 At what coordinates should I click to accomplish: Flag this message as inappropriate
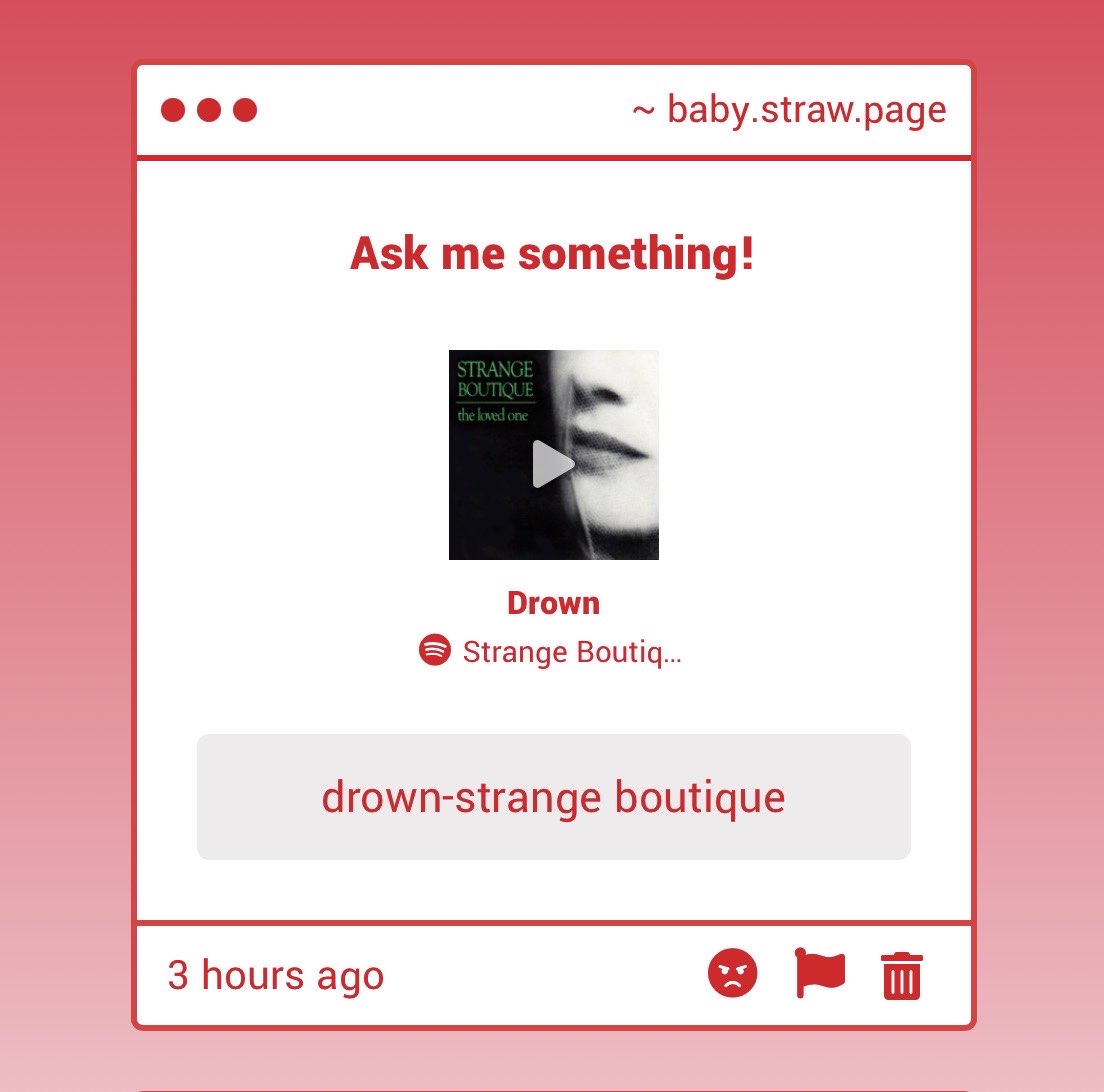coord(819,974)
